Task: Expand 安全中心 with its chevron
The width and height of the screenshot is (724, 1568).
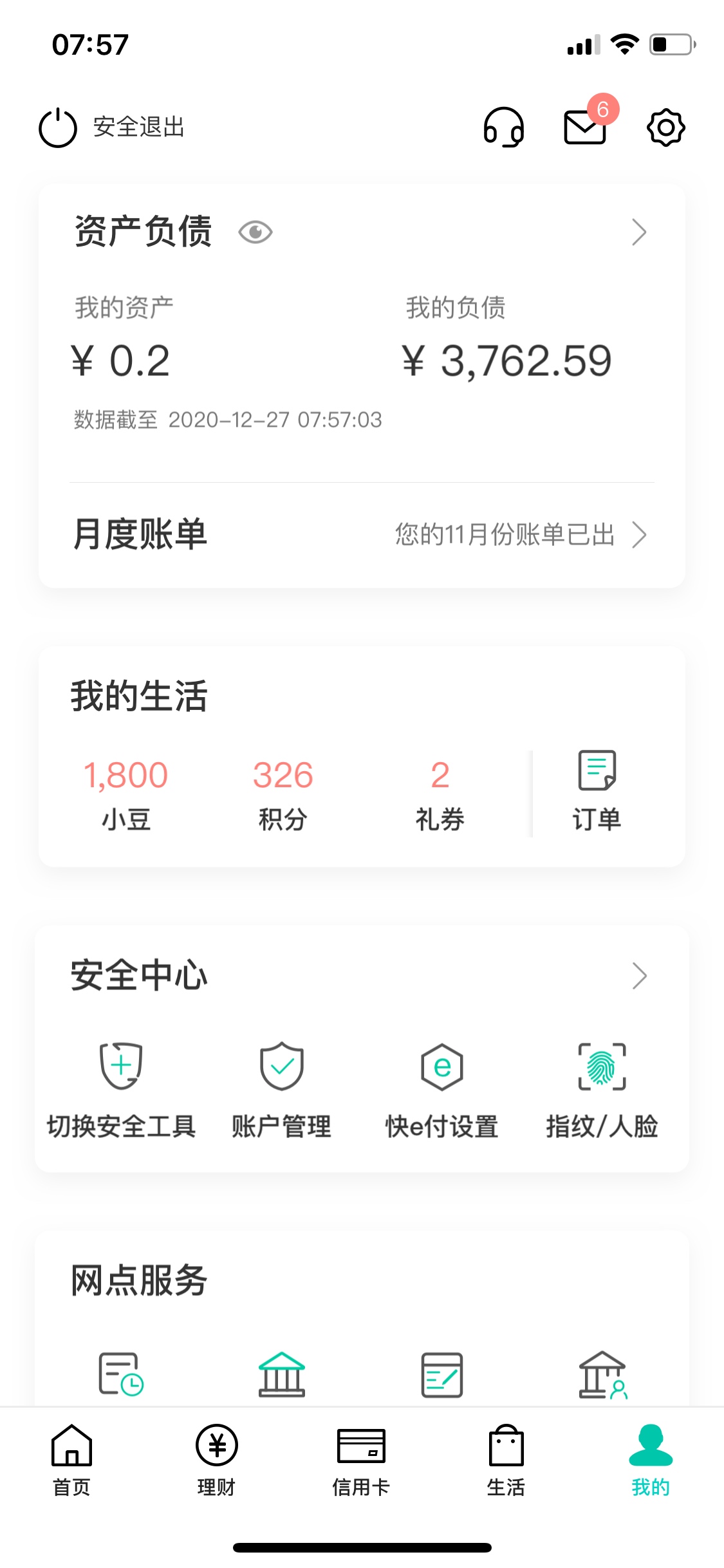Action: coord(639,976)
